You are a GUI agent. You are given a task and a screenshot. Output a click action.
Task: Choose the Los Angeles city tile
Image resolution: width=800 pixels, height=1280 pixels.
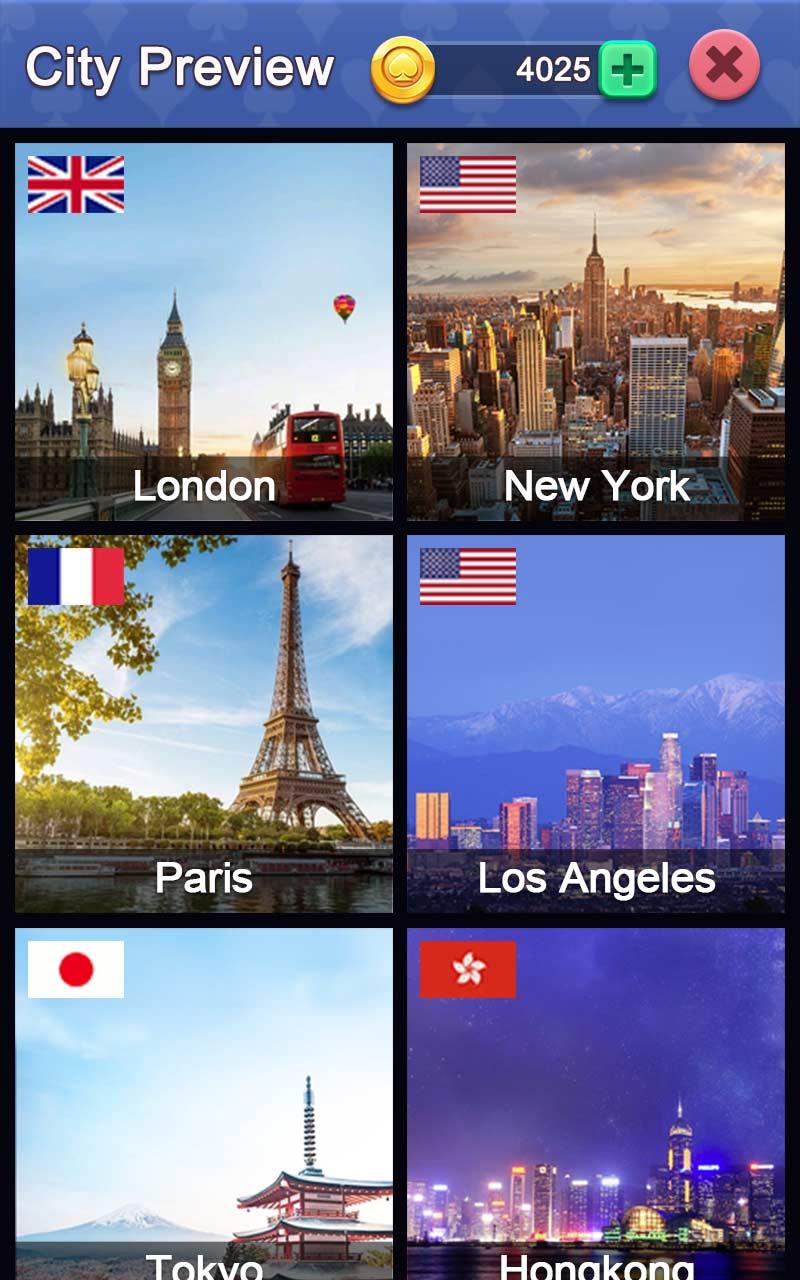point(596,723)
